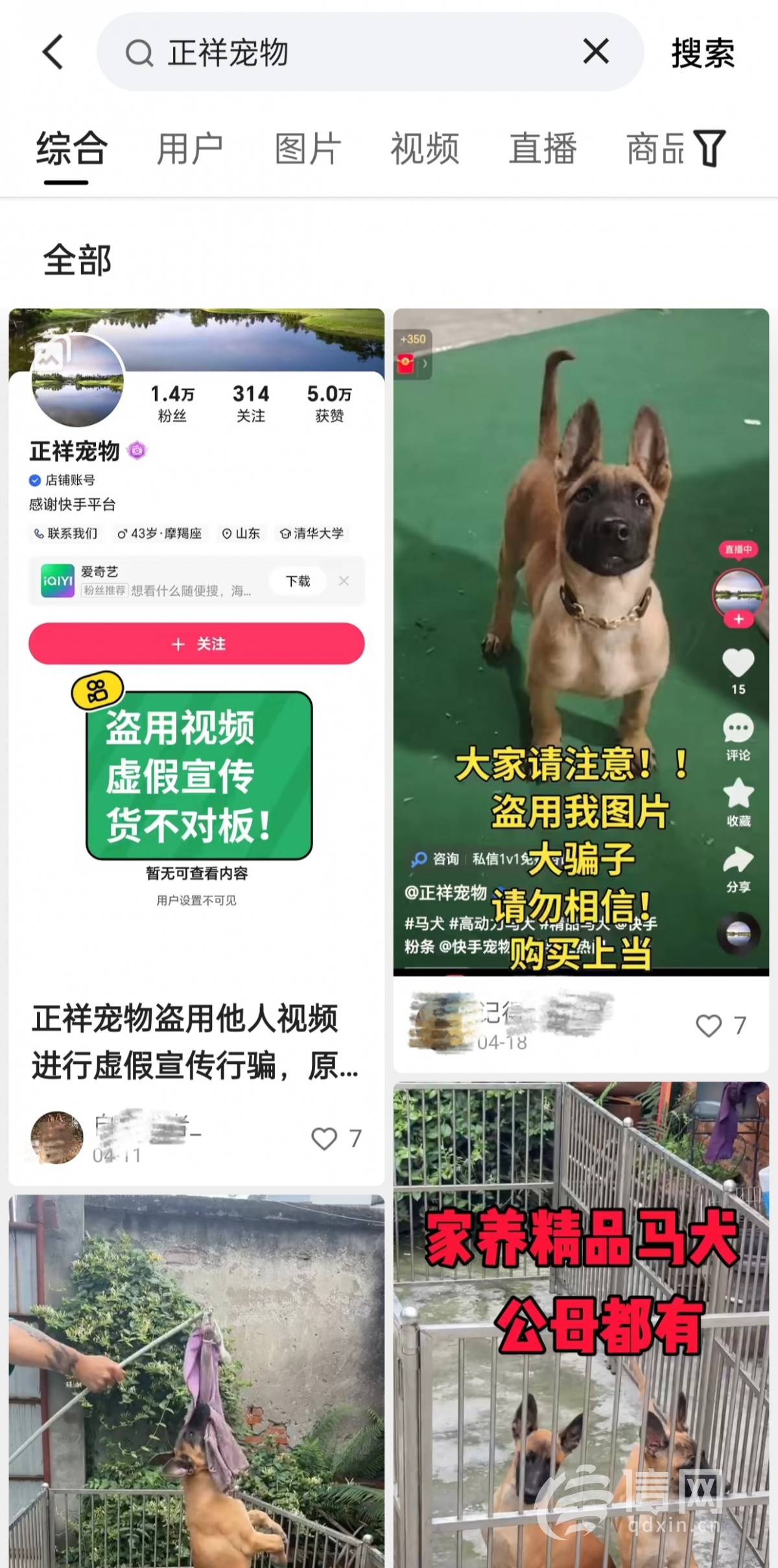Screen dimensions: 778x1568
Task: Go back using the arrow icon
Action: click(53, 52)
